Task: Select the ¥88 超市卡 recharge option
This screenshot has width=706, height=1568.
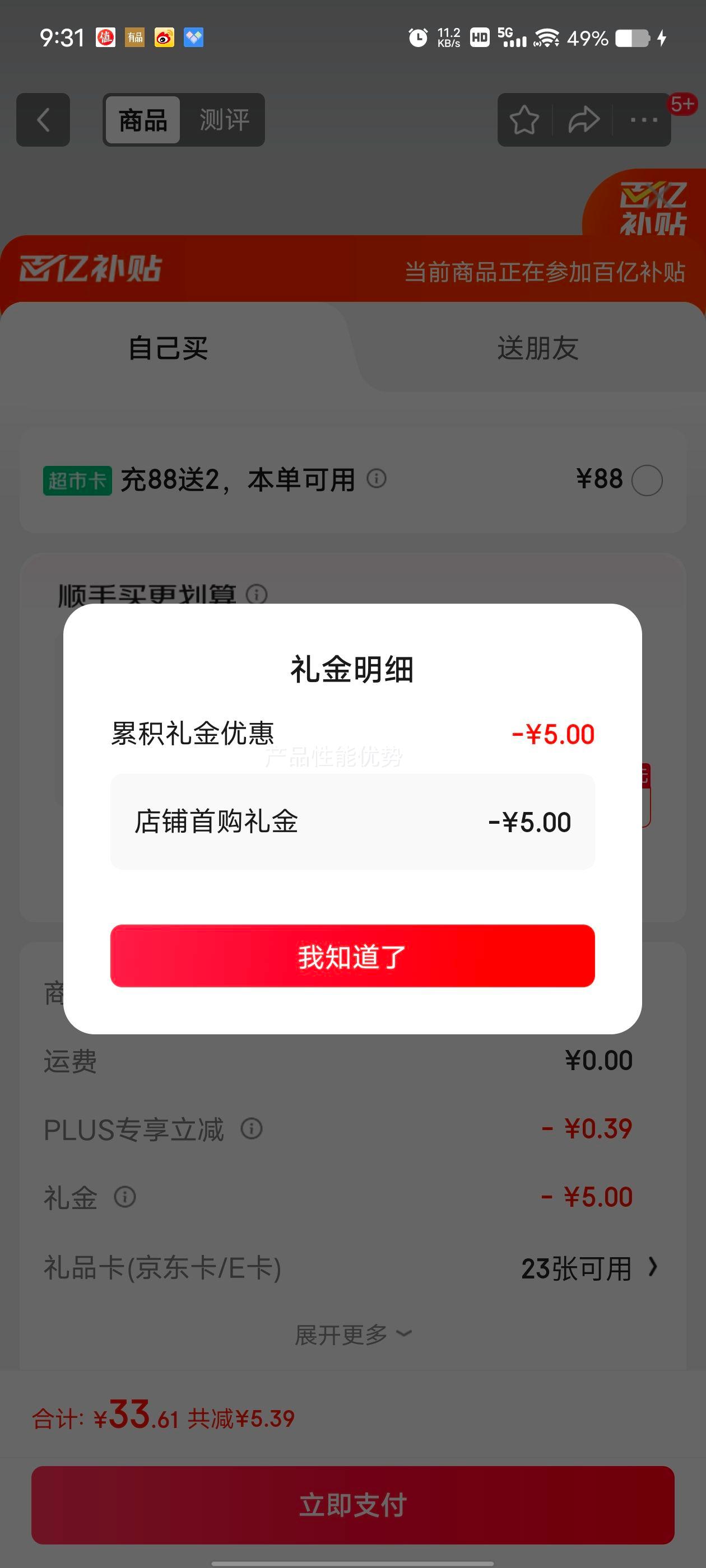Action: [647, 480]
